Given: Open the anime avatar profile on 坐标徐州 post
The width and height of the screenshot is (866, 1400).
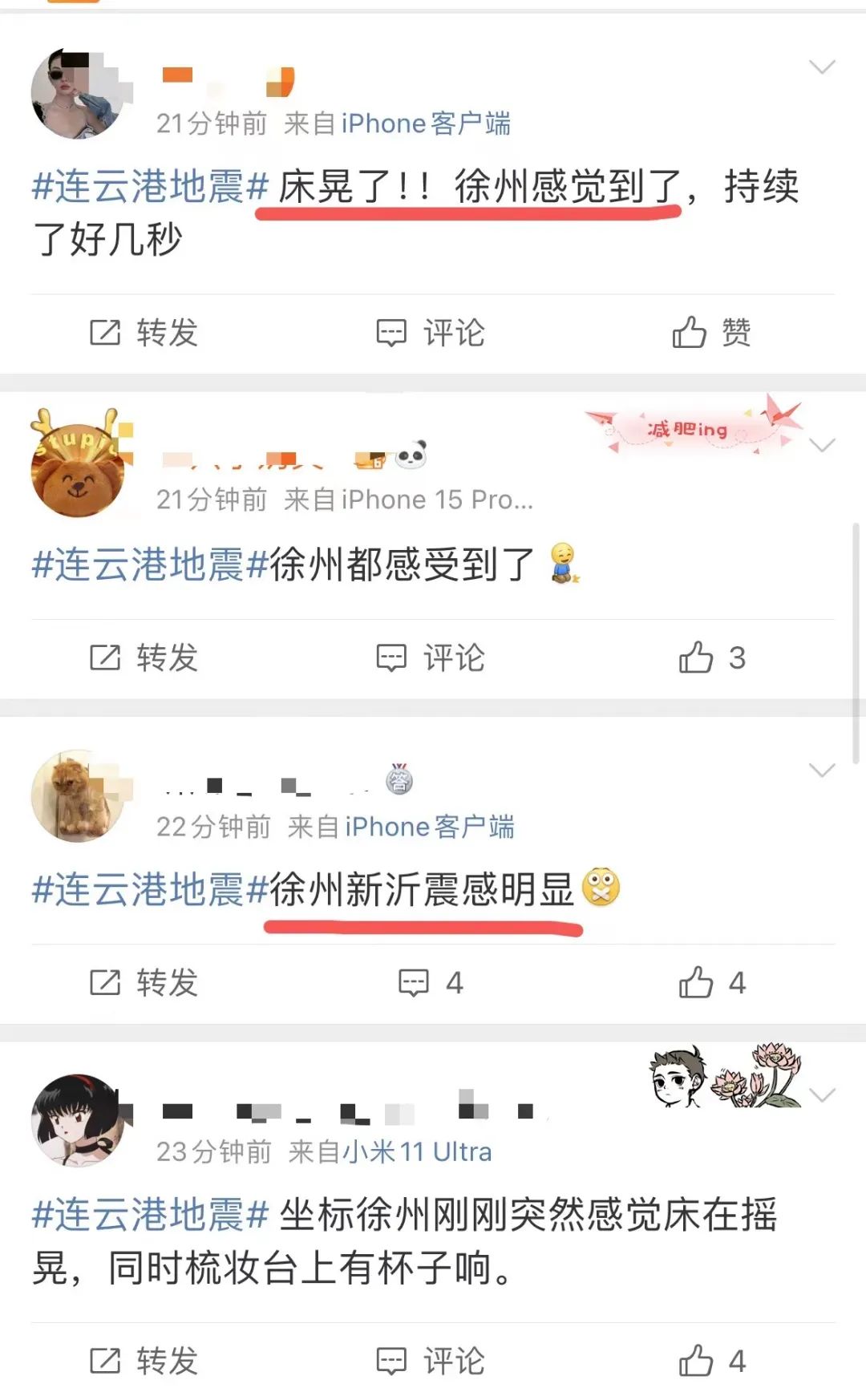Looking at the screenshot, I should (x=78, y=1120).
